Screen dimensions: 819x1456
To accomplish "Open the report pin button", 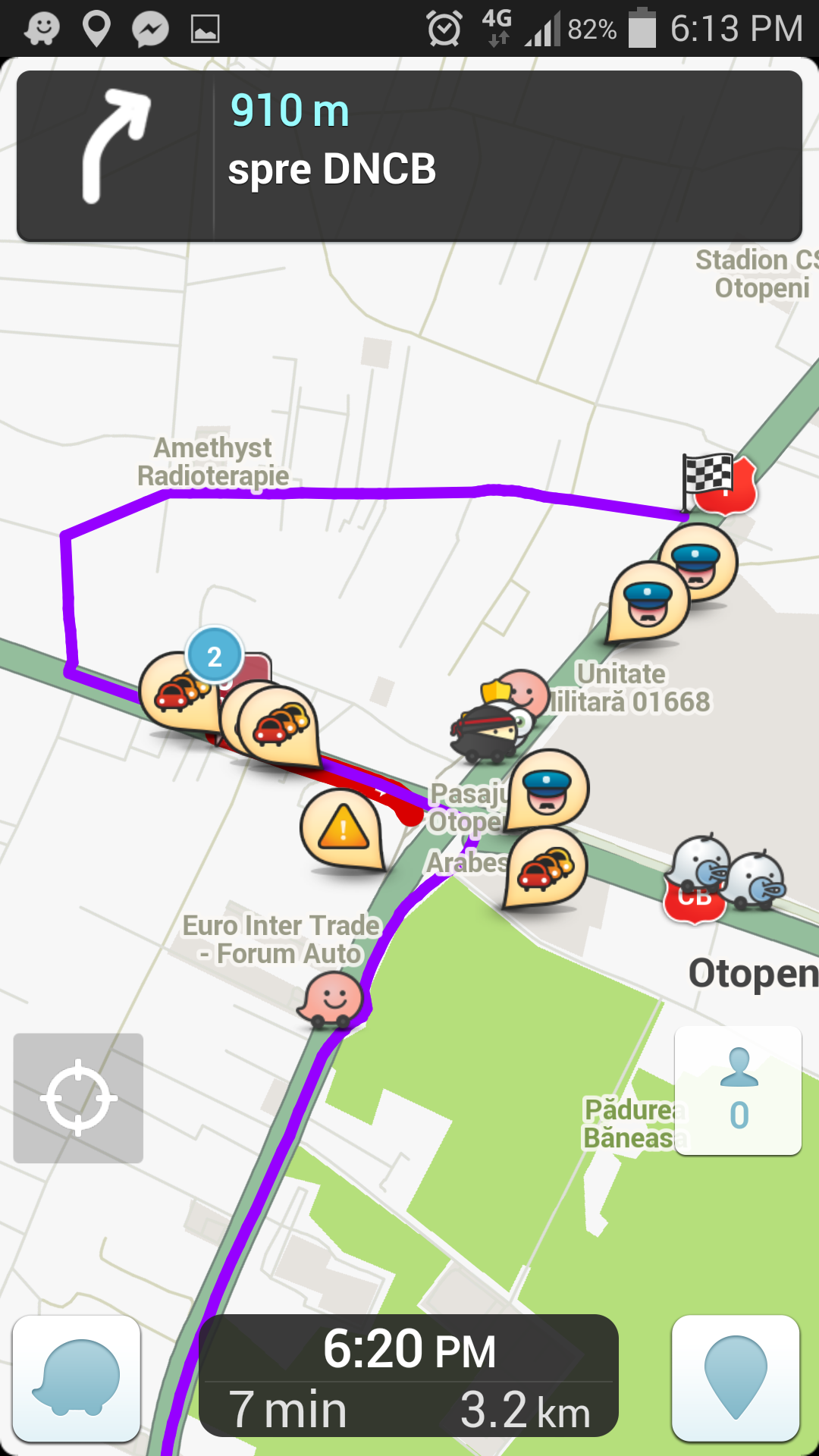I will (736, 1378).
